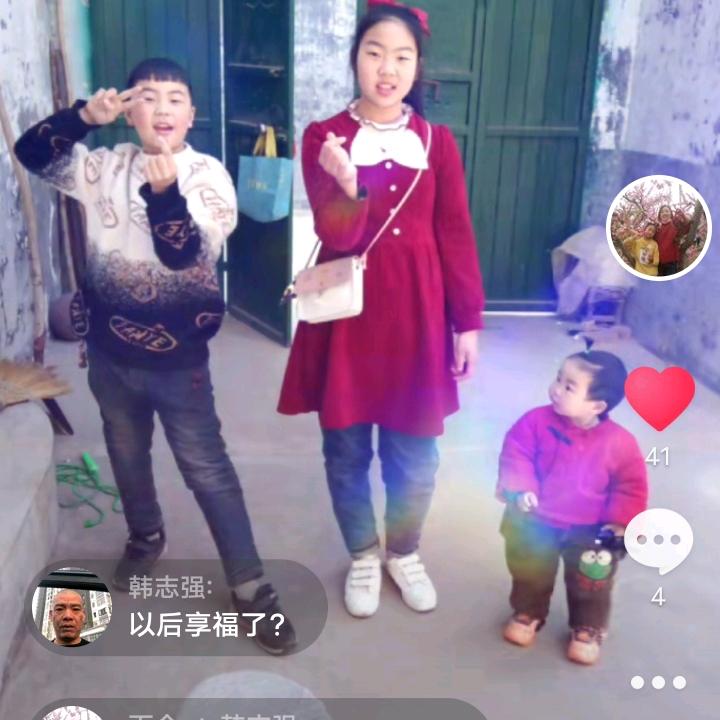Open the three-dot more options menu

click(x=658, y=682)
